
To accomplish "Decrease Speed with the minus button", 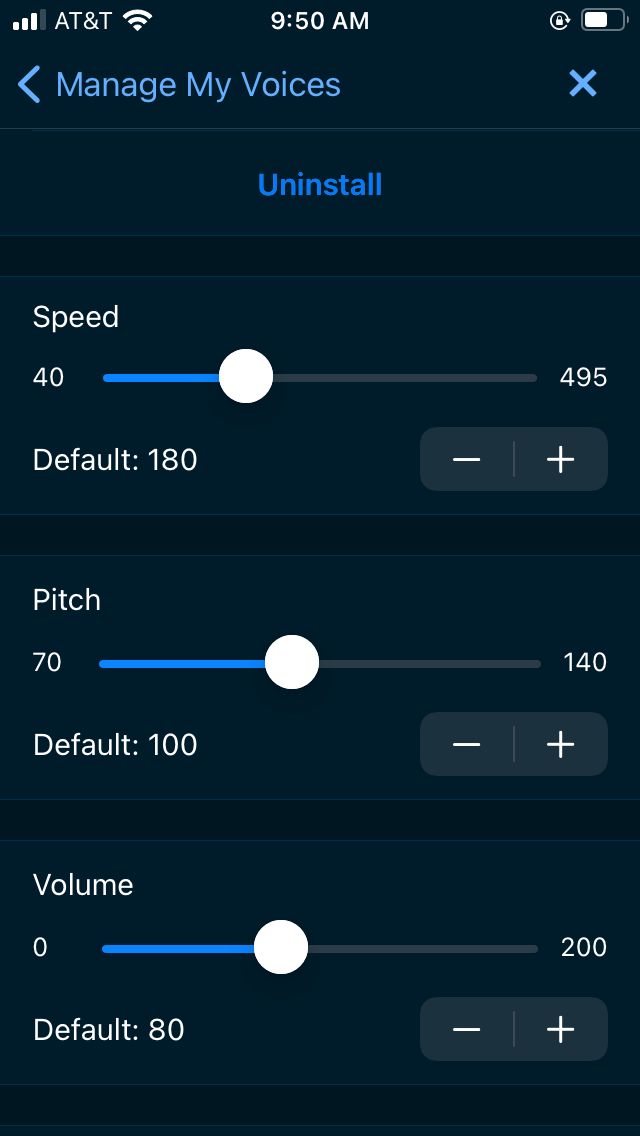I will pos(467,460).
